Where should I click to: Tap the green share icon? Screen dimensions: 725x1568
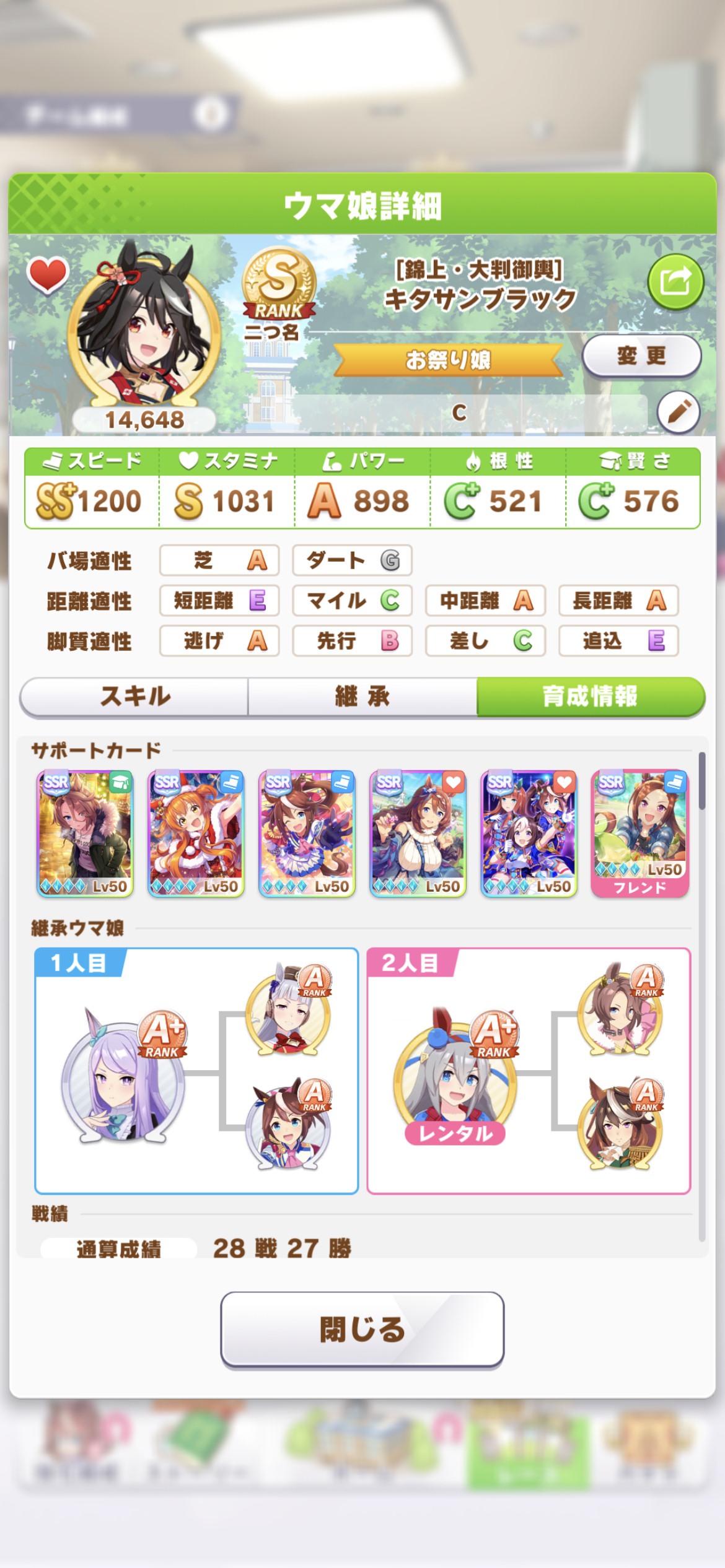click(675, 282)
